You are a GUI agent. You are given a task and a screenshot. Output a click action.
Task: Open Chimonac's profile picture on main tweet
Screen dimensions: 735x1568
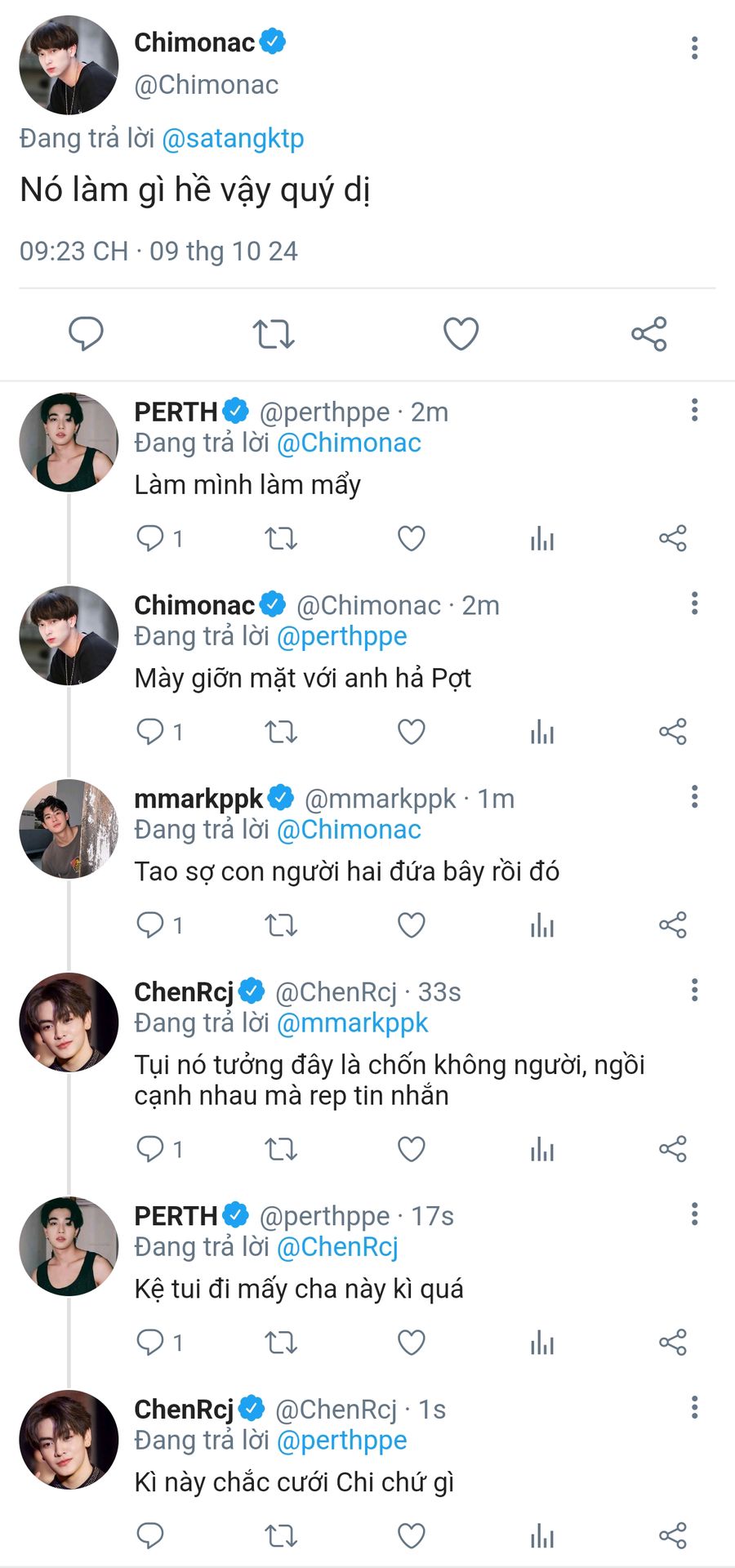pos(69,65)
